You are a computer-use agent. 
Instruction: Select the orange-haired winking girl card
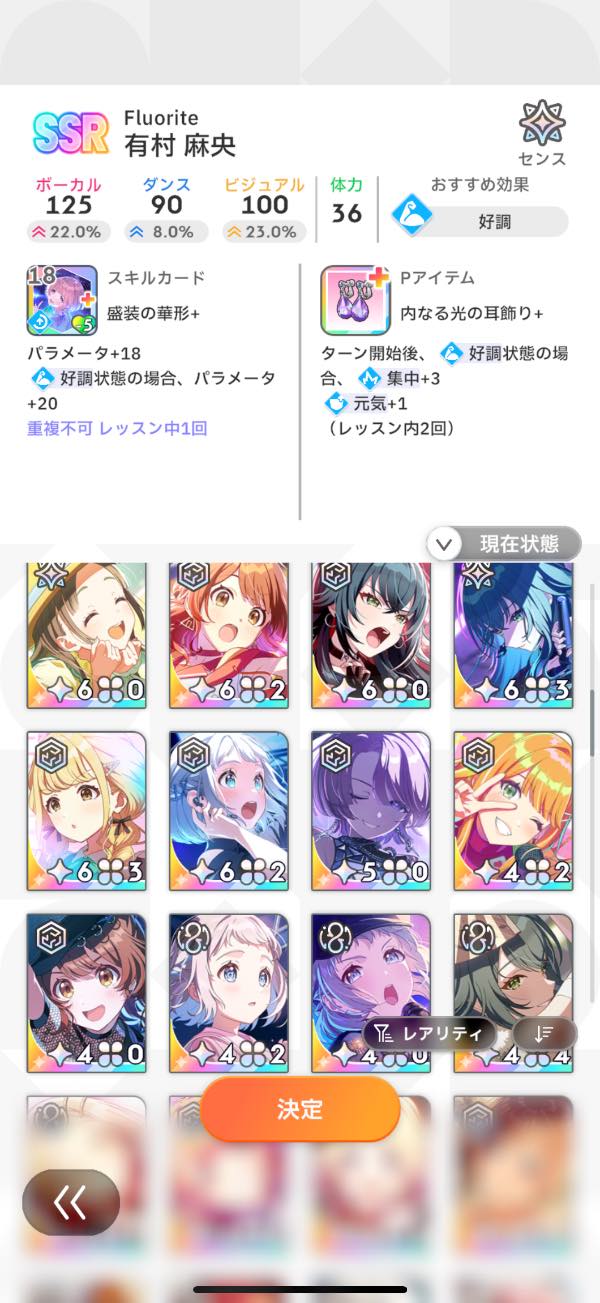[513, 810]
